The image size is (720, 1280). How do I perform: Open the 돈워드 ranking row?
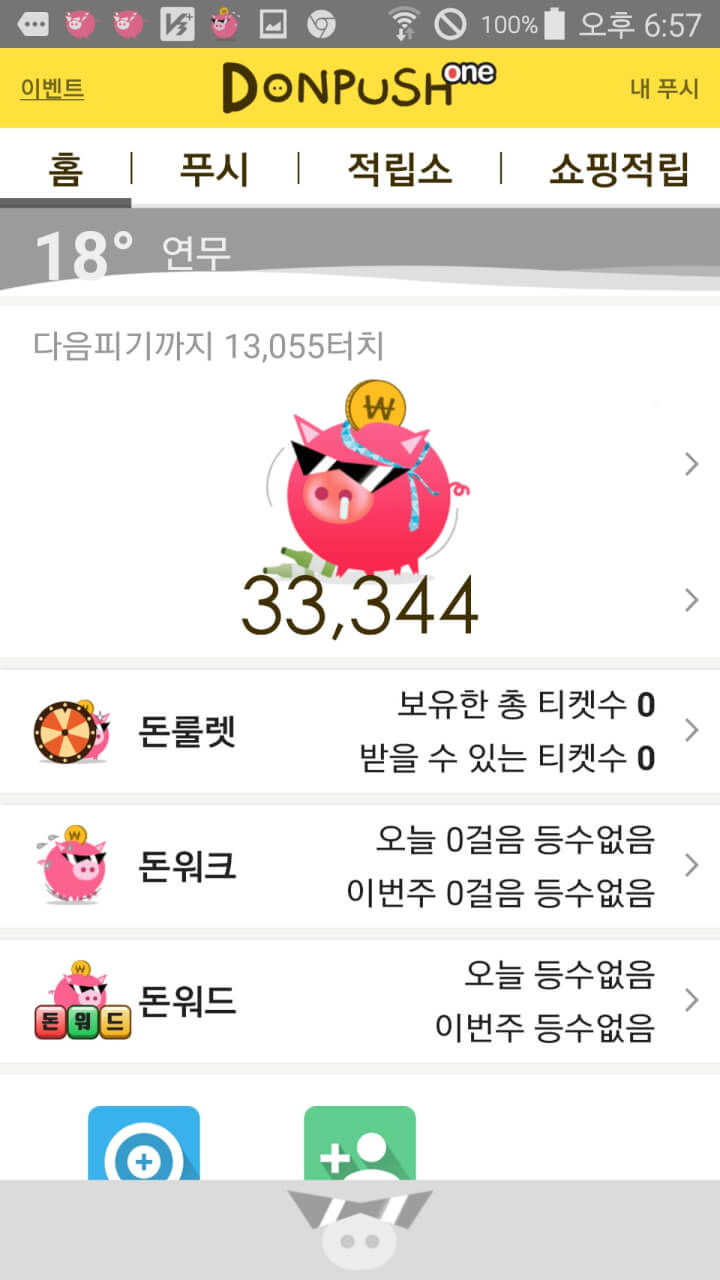tap(360, 1000)
